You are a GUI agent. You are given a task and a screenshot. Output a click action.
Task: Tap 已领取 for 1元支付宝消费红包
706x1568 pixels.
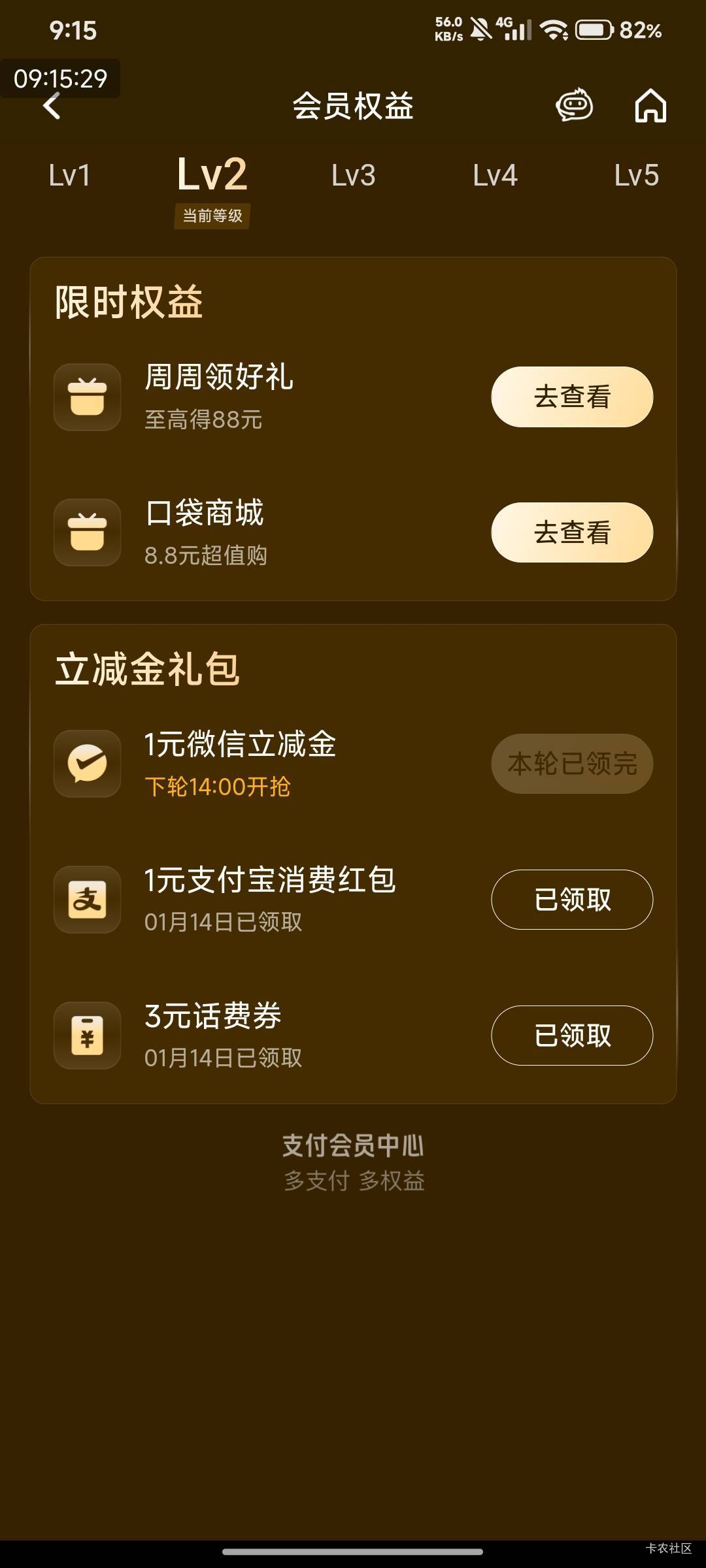point(572,900)
